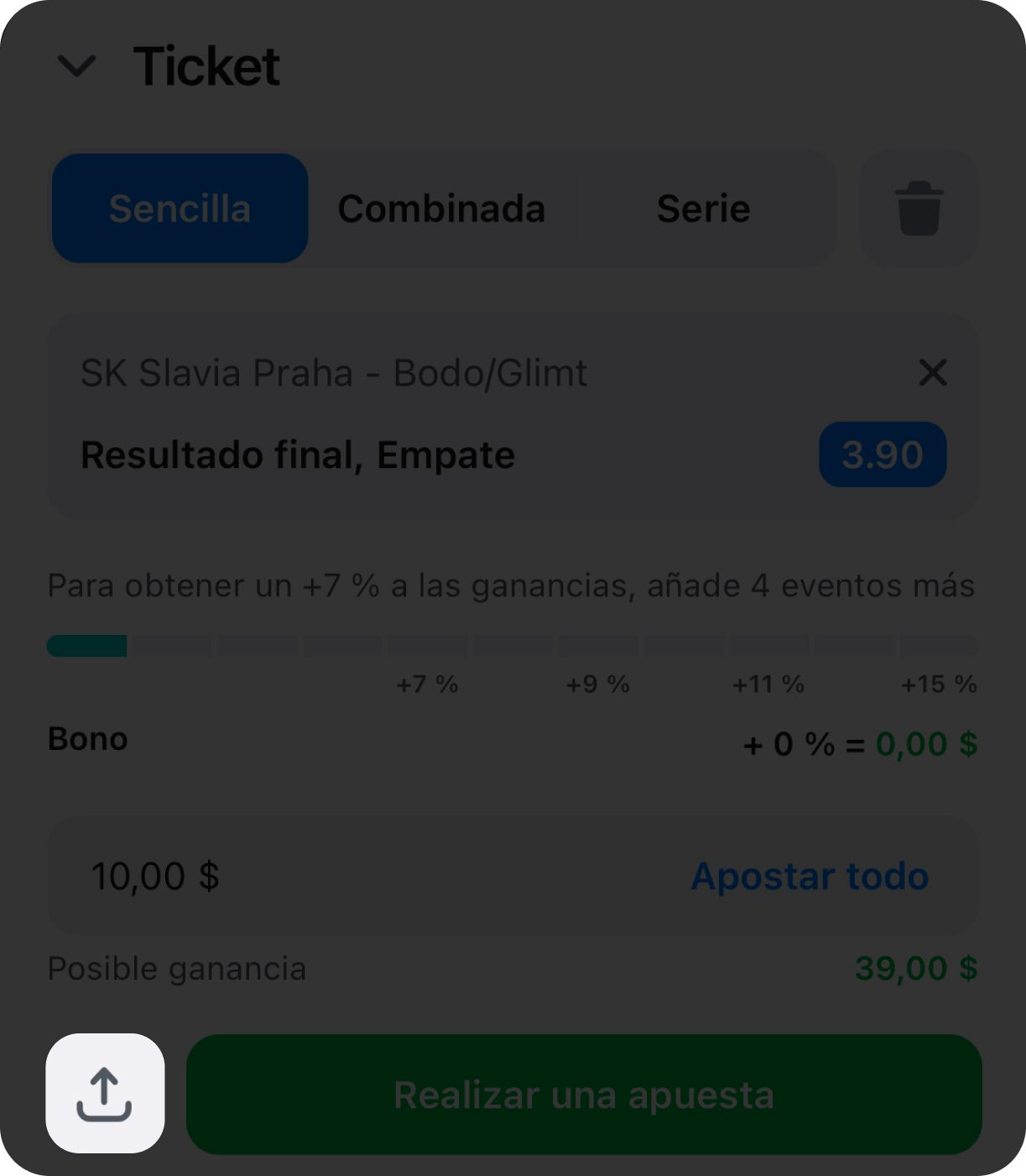Switch to the Combinada tab
Image resolution: width=1026 pixels, height=1176 pixels.
pyautogui.click(x=441, y=208)
